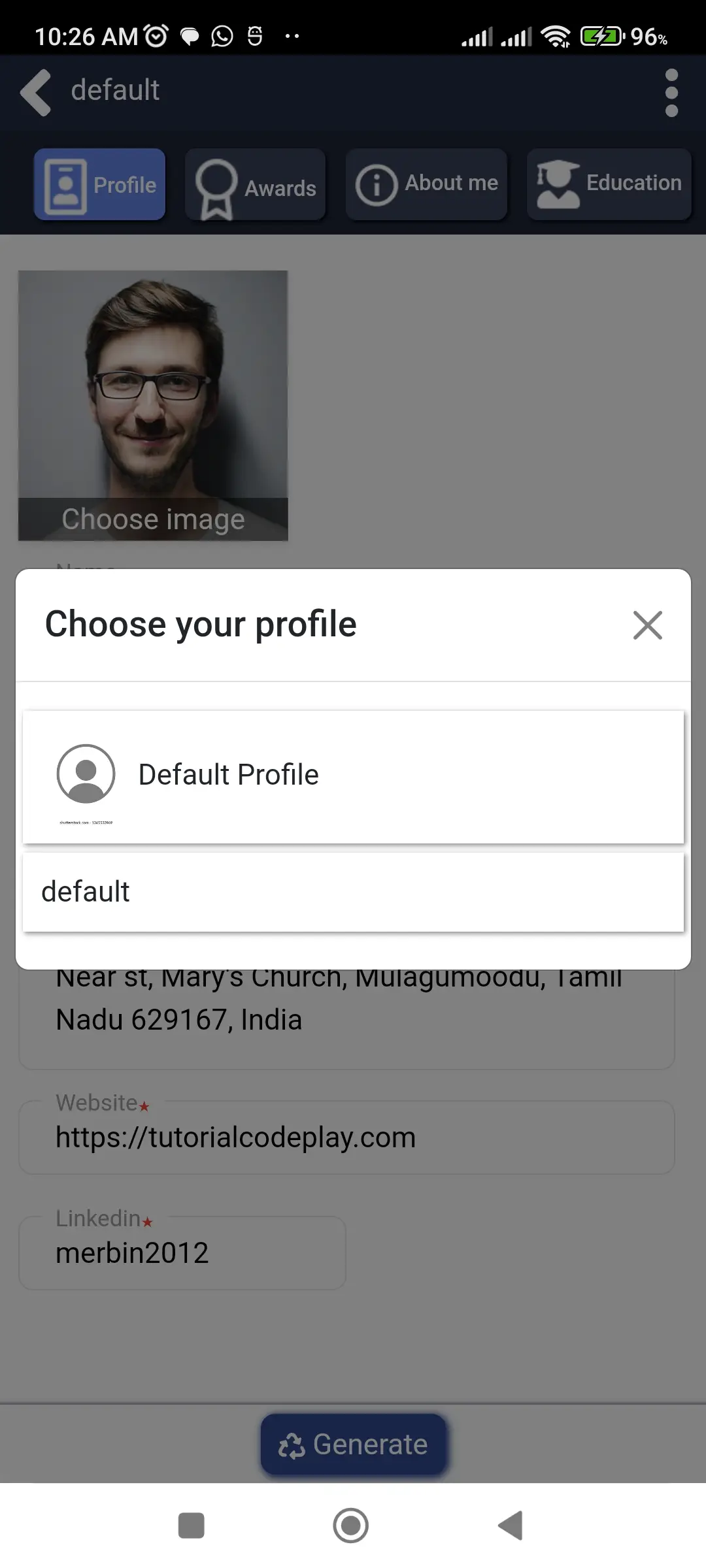The image size is (706, 1568).
Task: Open the Awards section via ribbon icon
Action: point(215,184)
